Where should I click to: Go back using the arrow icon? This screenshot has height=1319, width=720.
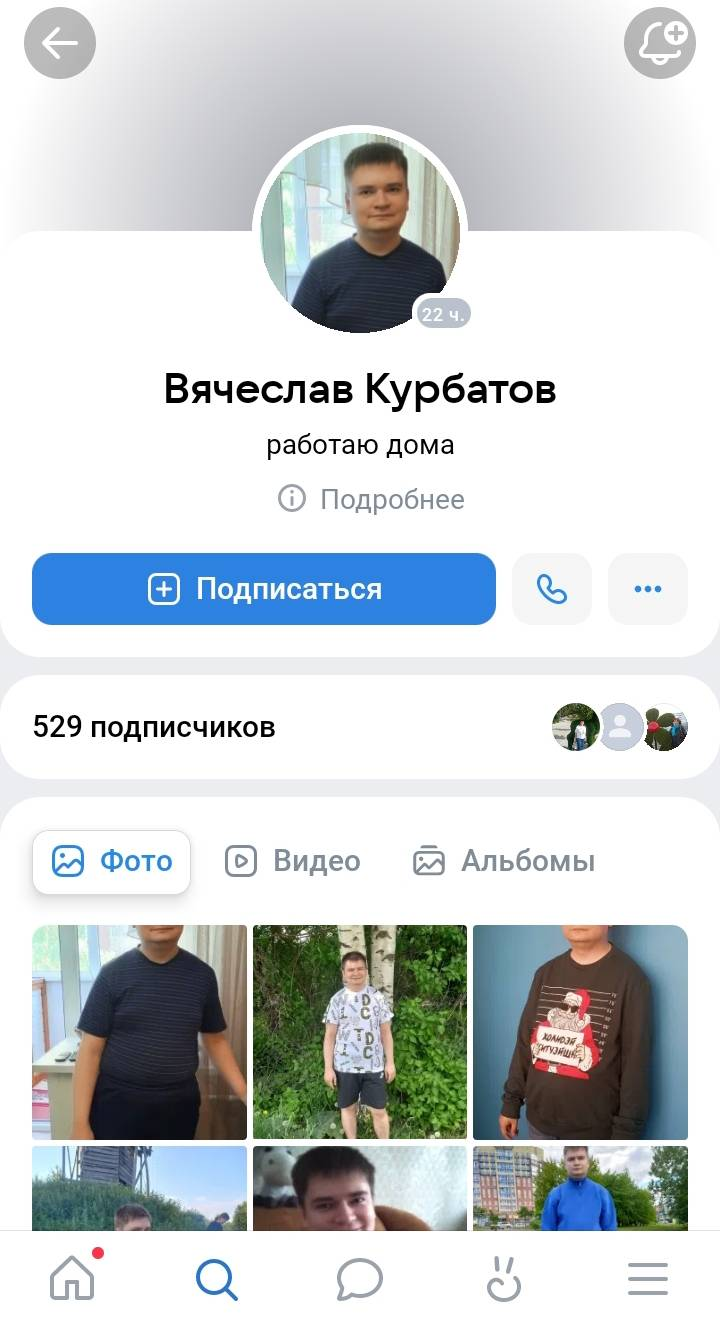[60, 43]
